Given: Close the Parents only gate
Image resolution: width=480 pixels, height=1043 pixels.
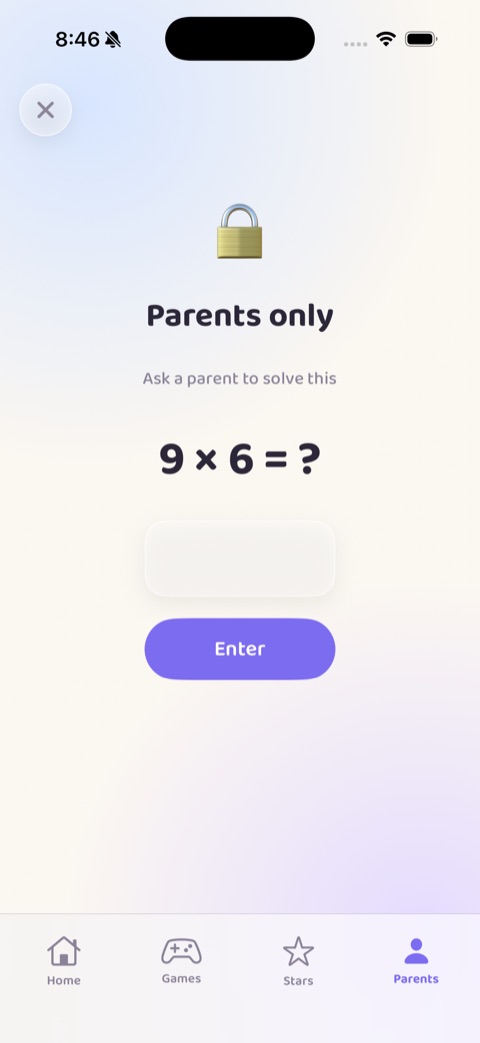Looking at the screenshot, I should (45, 110).
